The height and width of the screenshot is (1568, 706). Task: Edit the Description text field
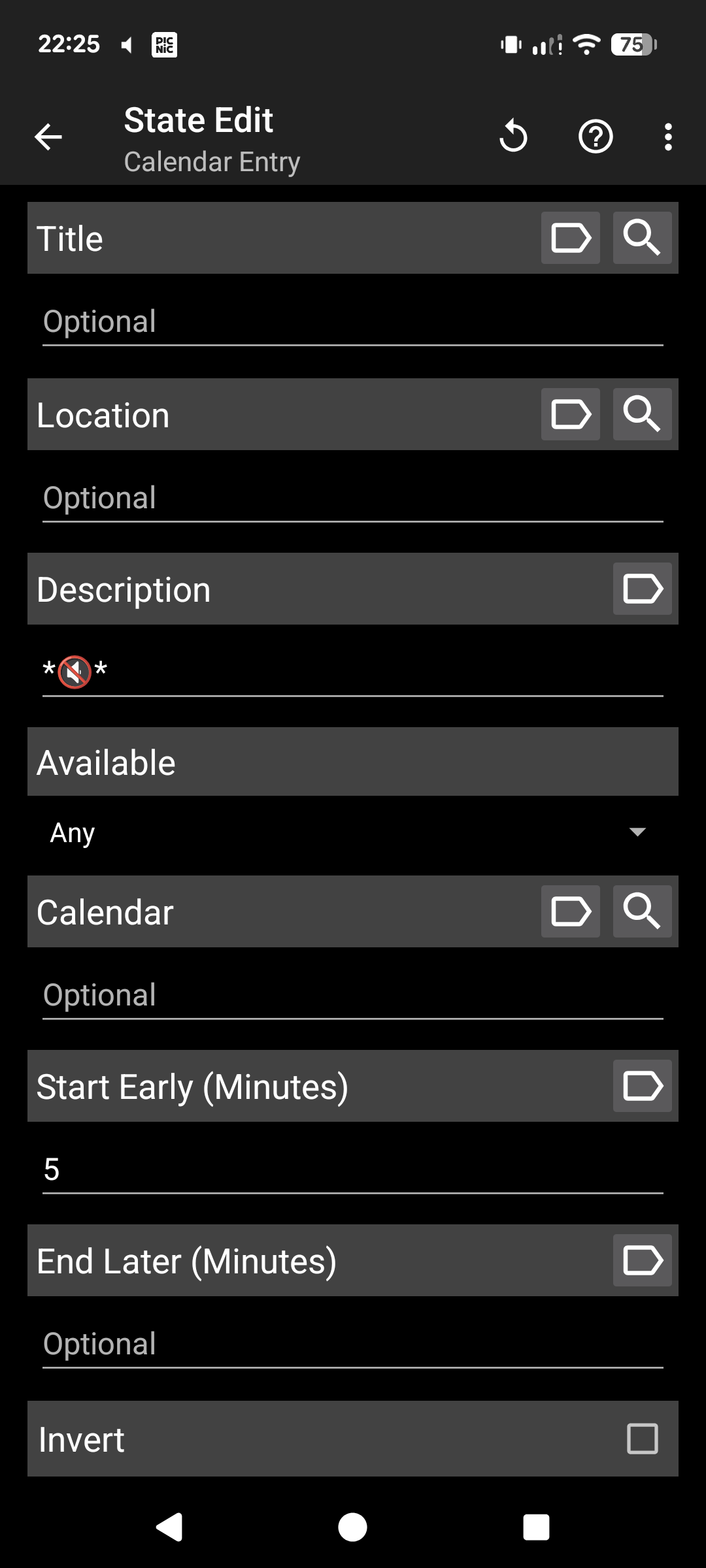[x=353, y=672]
